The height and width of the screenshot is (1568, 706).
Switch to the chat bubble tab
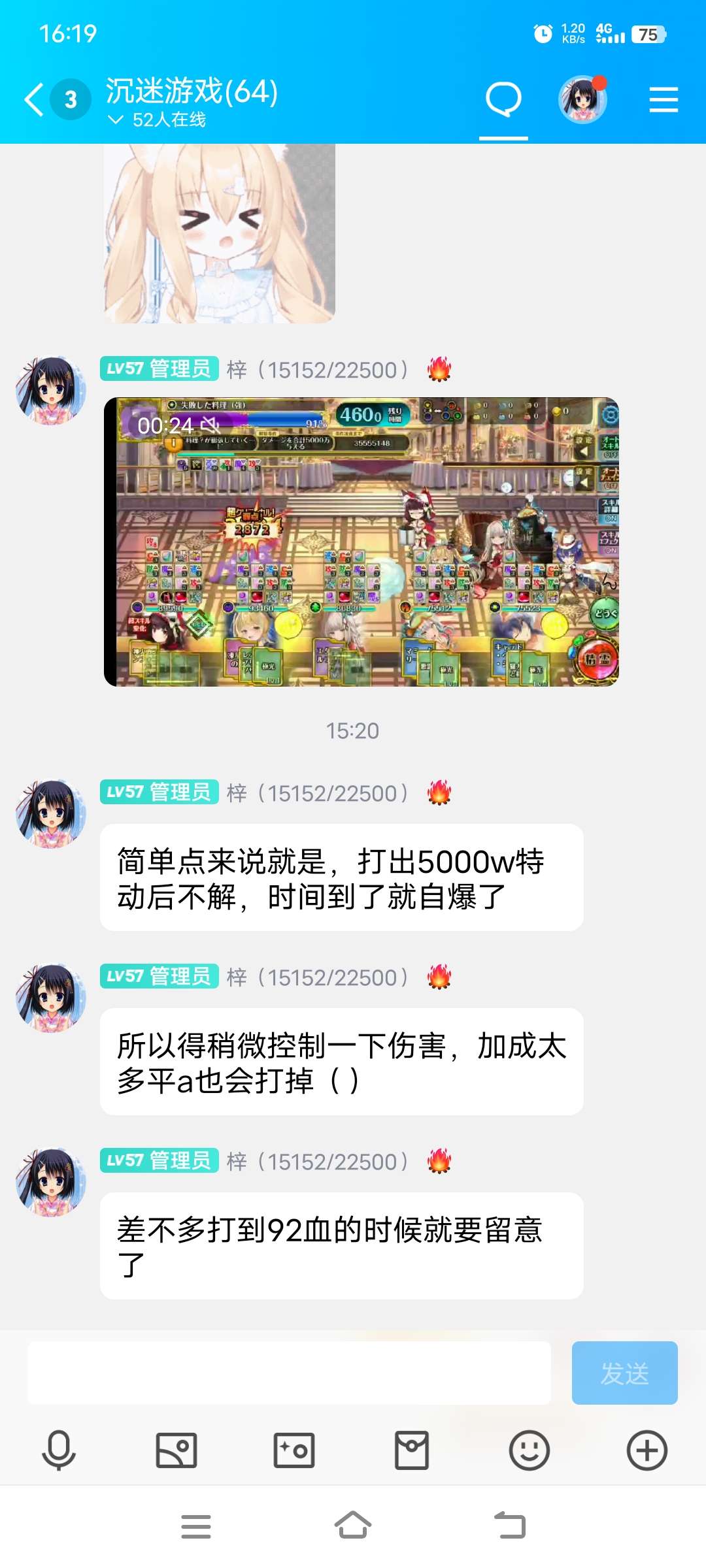tap(503, 100)
